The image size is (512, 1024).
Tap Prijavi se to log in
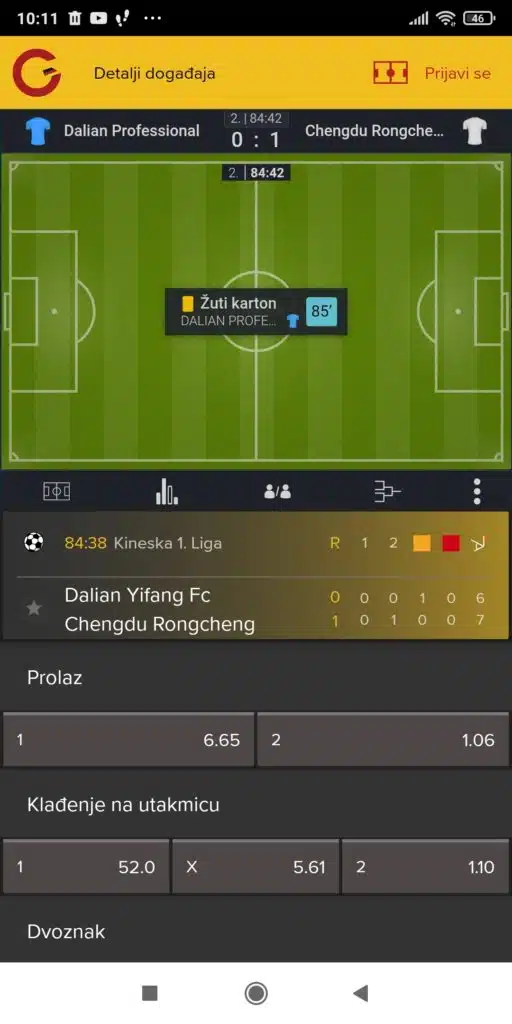coord(457,73)
